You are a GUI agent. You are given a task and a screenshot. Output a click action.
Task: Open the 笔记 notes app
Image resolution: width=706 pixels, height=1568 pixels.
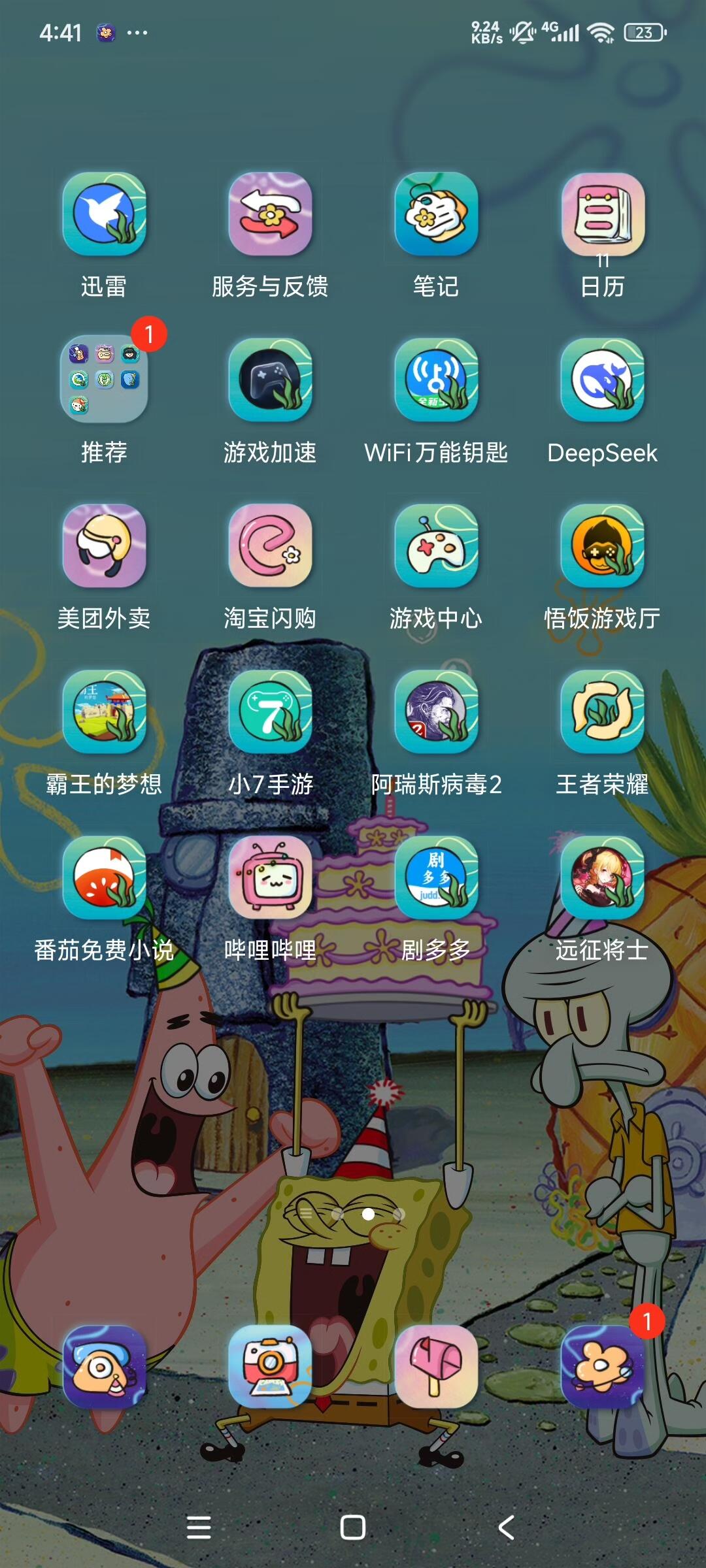point(436,214)
